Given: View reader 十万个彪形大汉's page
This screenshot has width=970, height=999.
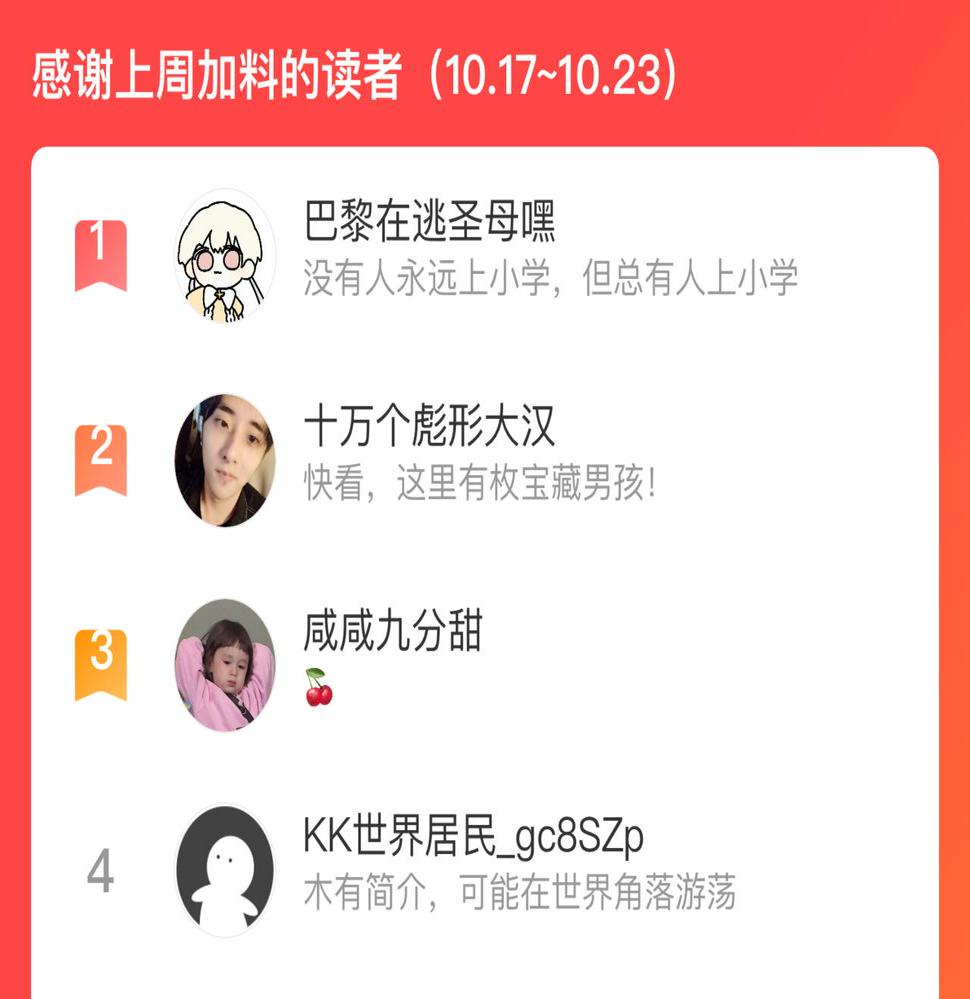Looking at the screenshot, I should click(x=429, y=428).
